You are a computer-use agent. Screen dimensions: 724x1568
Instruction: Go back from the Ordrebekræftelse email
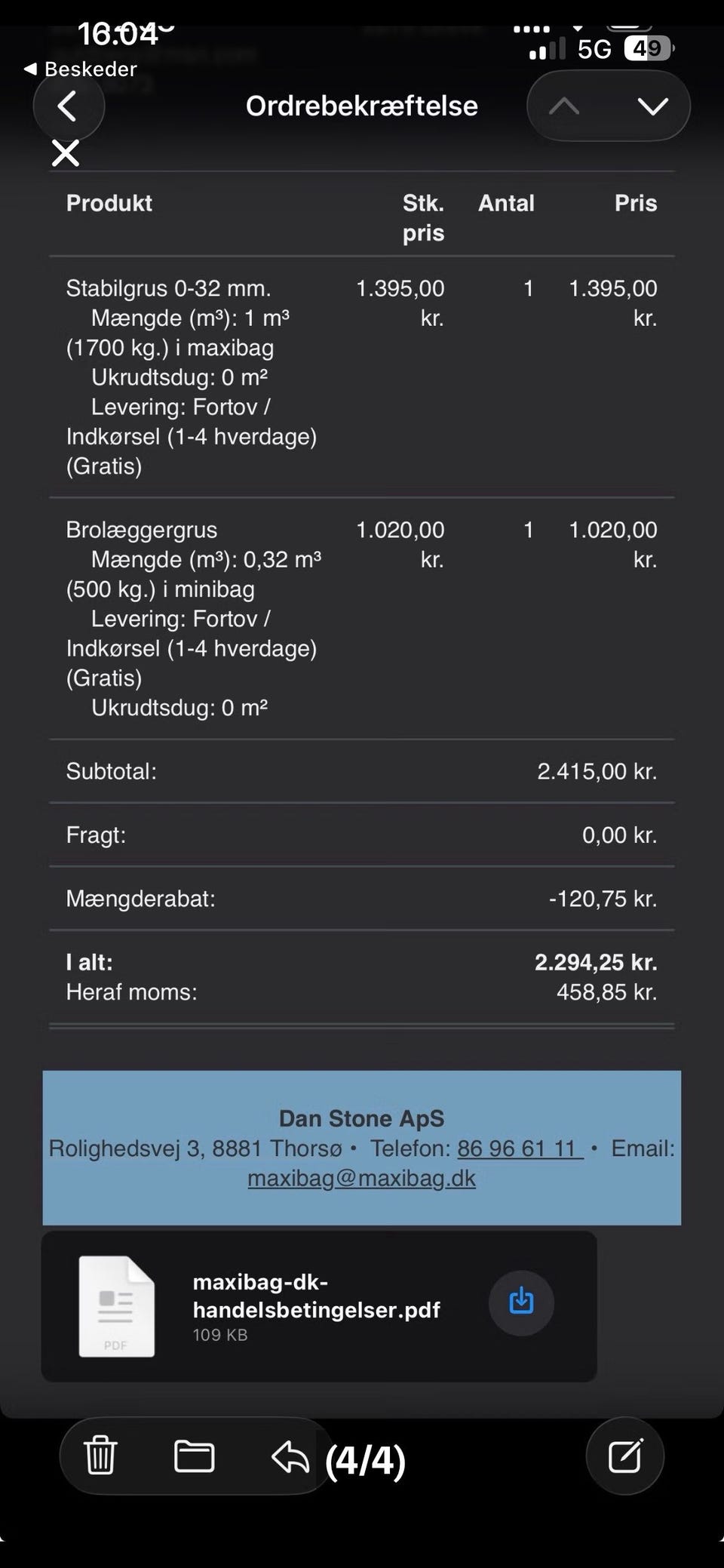pyautogui.click(x=68, y=106)
